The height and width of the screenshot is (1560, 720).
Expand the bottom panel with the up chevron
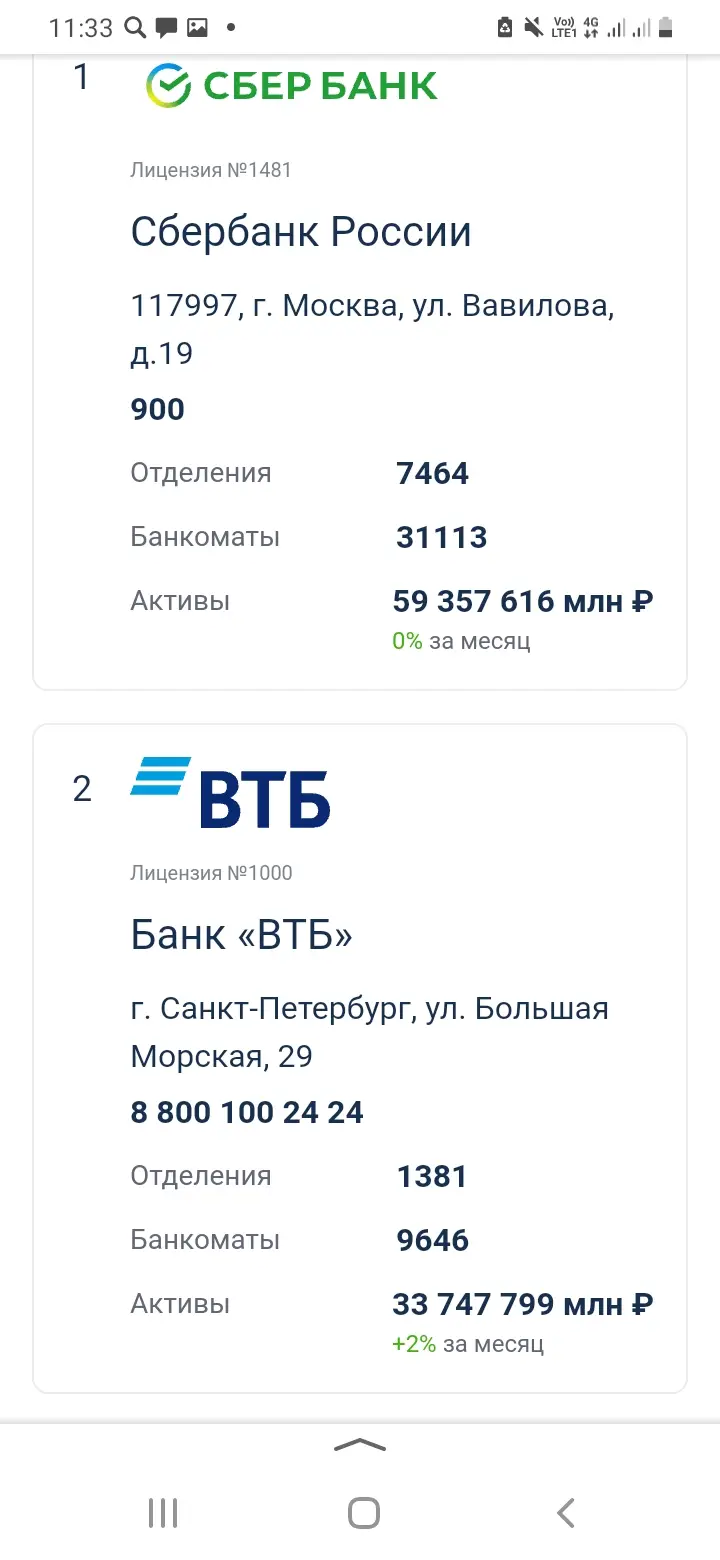[360, 1445]
